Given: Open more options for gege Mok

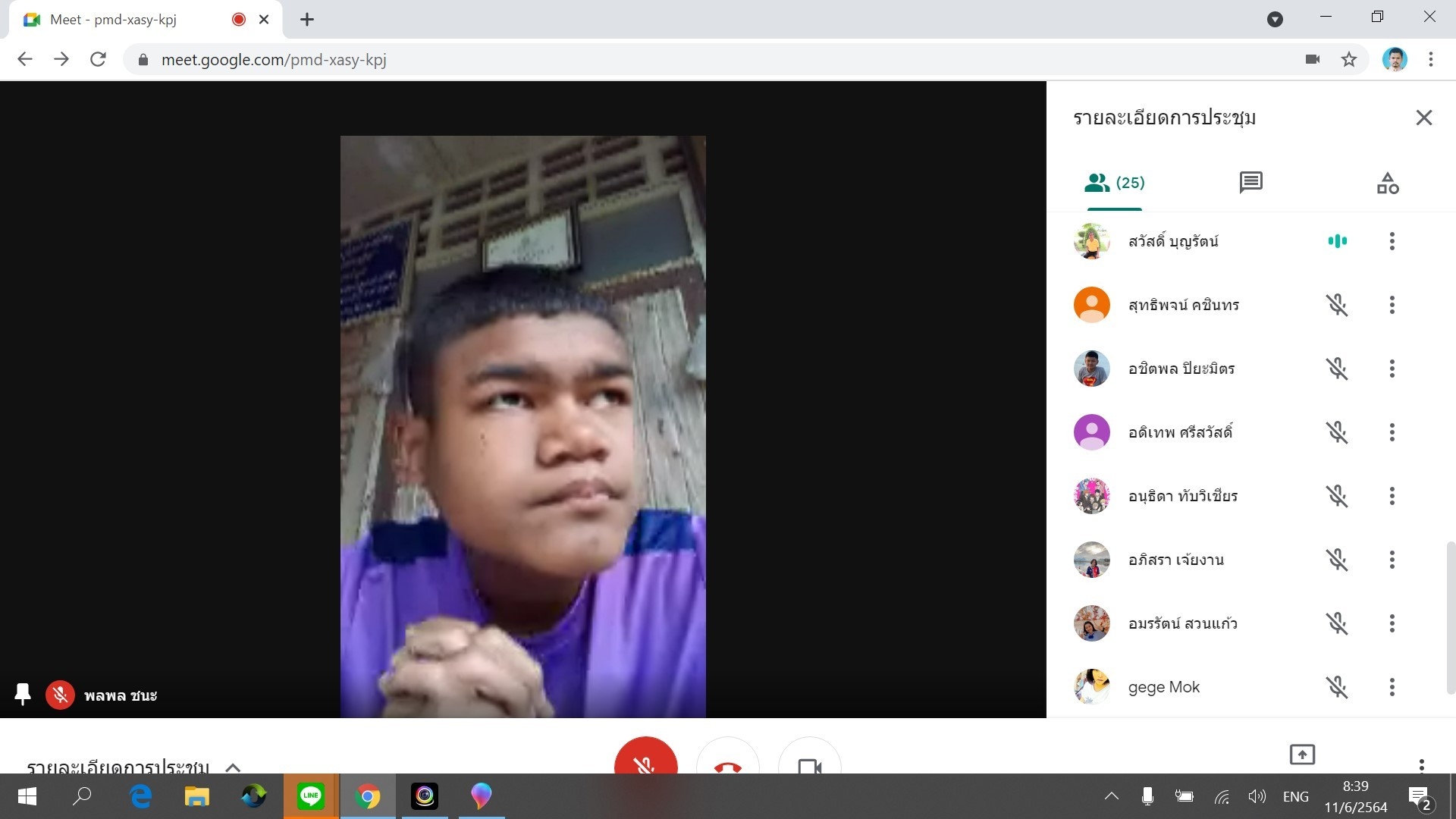Looking at the screenshot, I should tap(1392, 687).
